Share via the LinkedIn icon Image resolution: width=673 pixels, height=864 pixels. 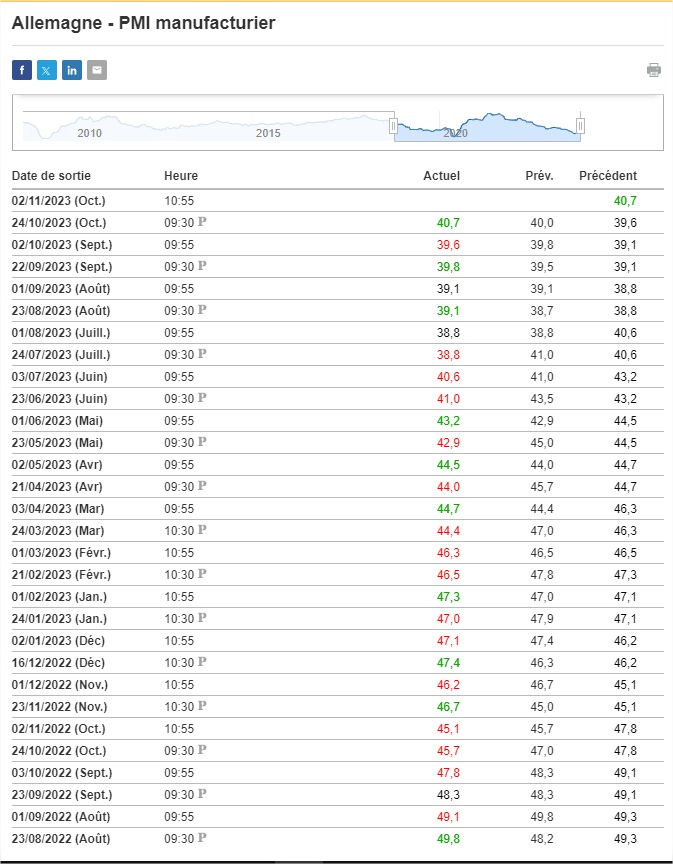click(x=72, y=70)
